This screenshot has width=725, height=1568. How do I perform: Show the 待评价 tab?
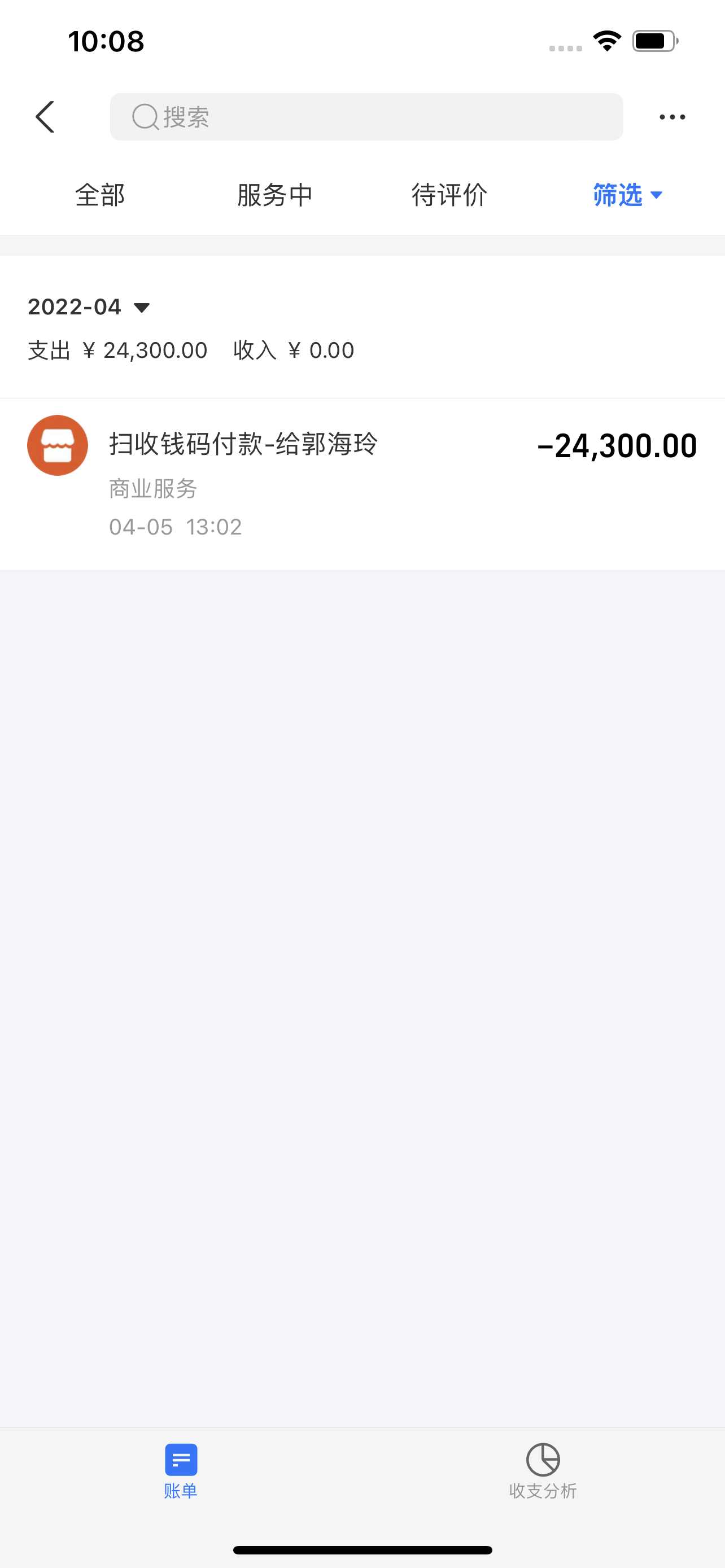pos(449,195)
